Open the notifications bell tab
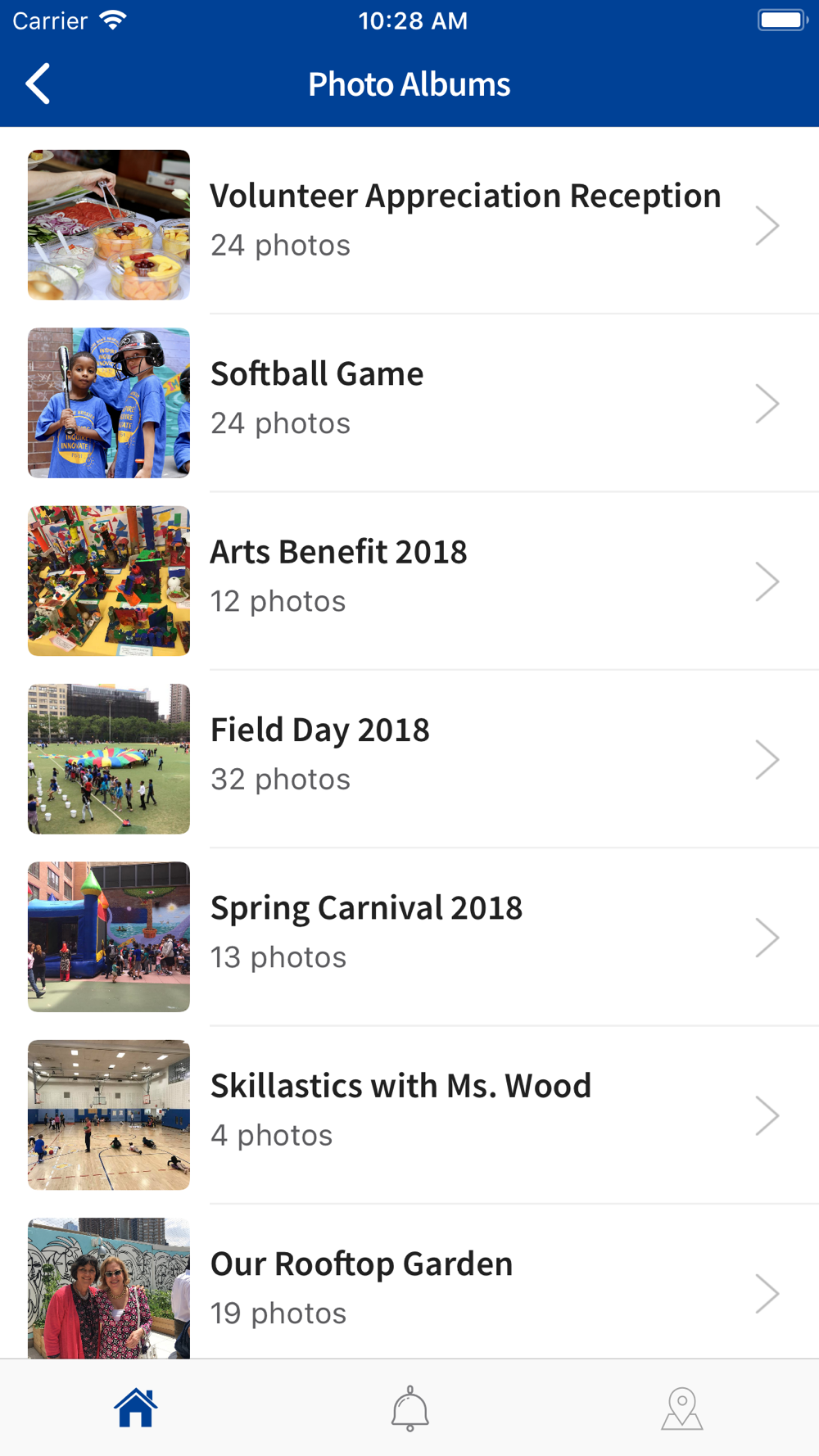Image resolution: width=819 pixels, height=1456 pixels. (x=409, y=1408)
